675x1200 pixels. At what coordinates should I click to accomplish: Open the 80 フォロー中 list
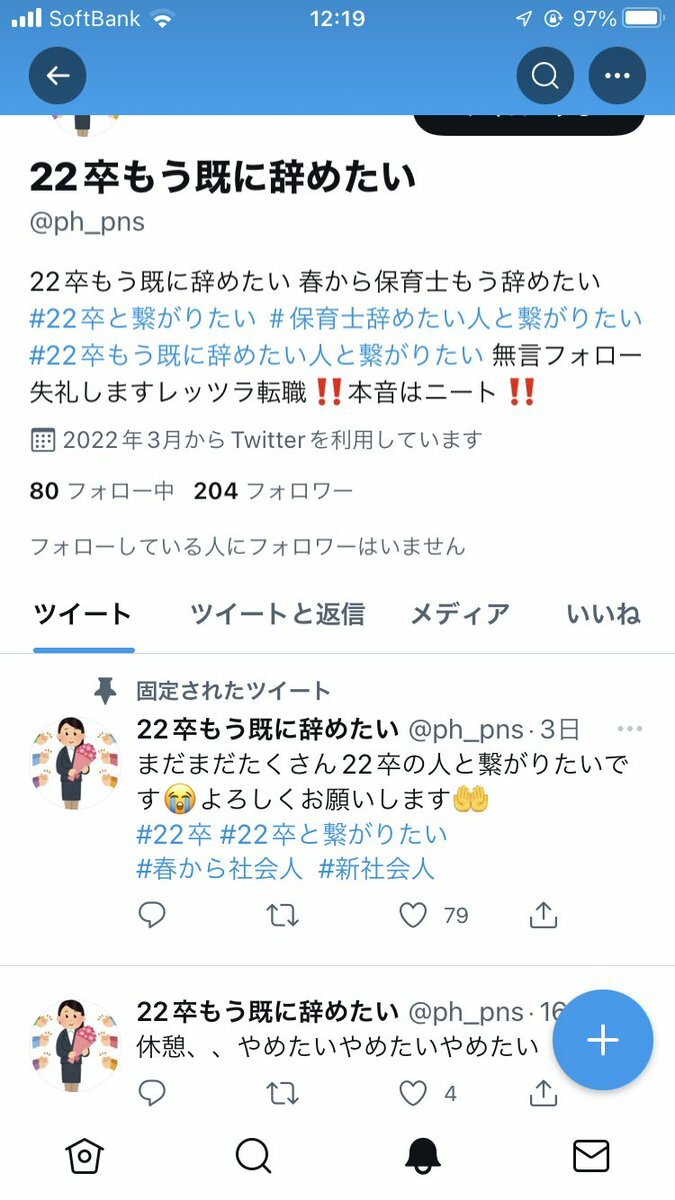click(102, 491)
